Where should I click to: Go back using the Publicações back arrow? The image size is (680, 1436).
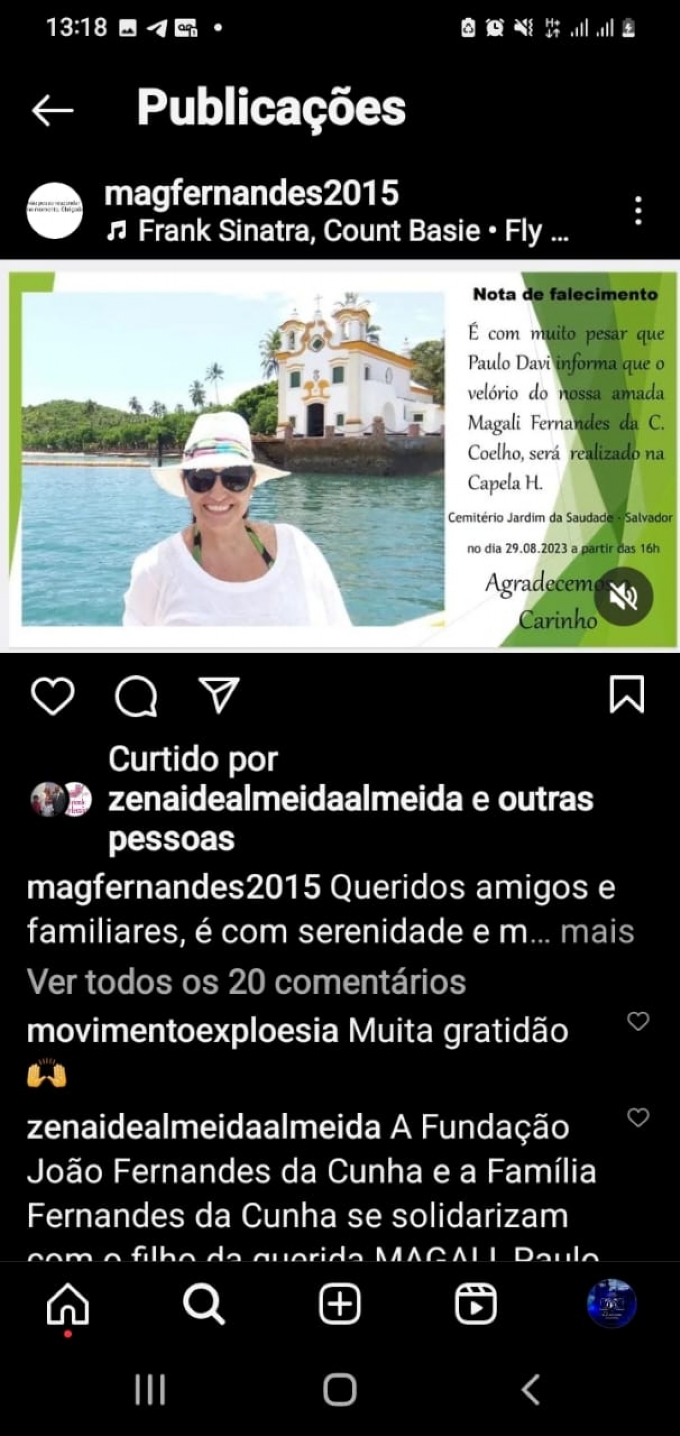click(x=52, y=110)
